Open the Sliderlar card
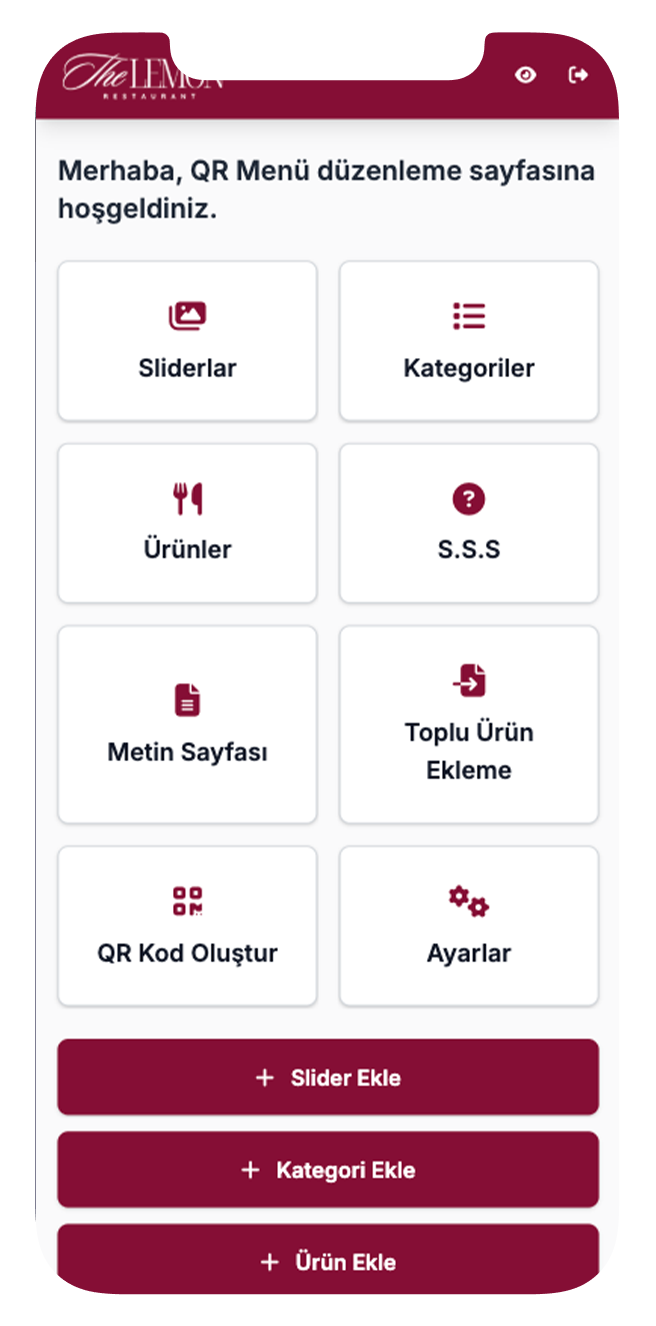This screenshot has height=1326, width=656. tap(187, 341)
